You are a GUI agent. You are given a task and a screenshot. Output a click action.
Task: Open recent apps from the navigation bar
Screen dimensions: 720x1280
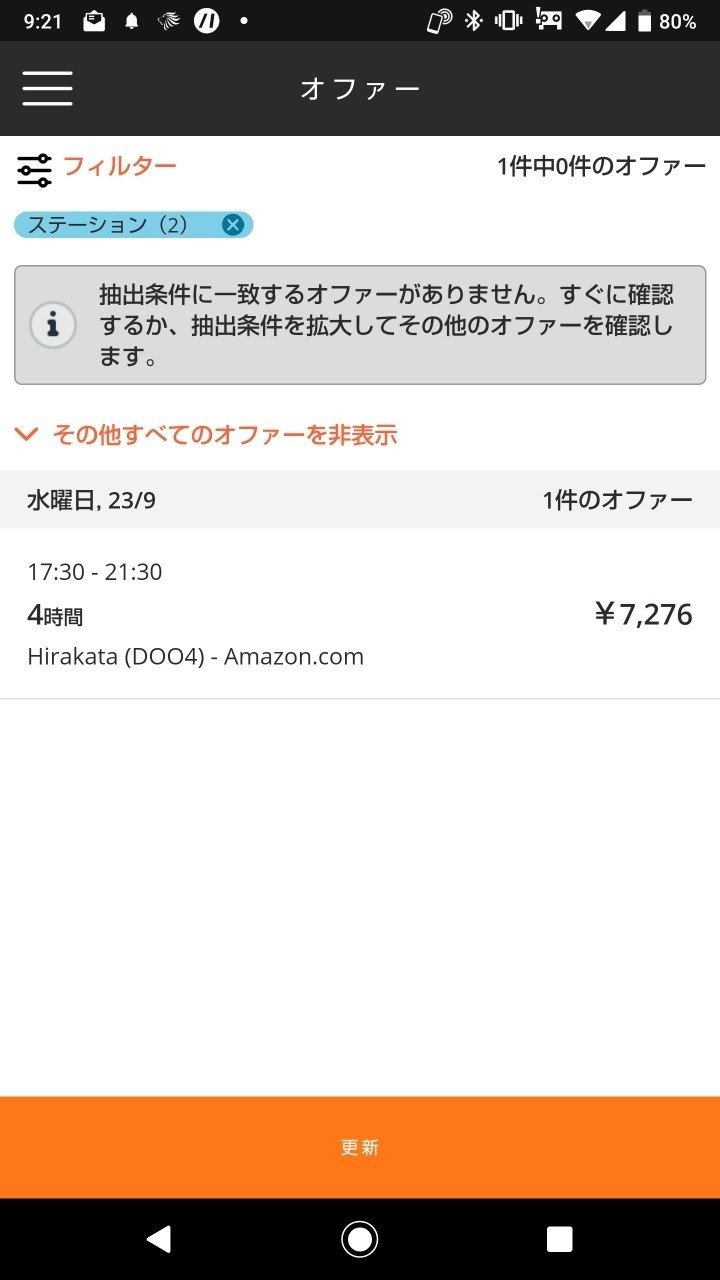pos(560,1239)
